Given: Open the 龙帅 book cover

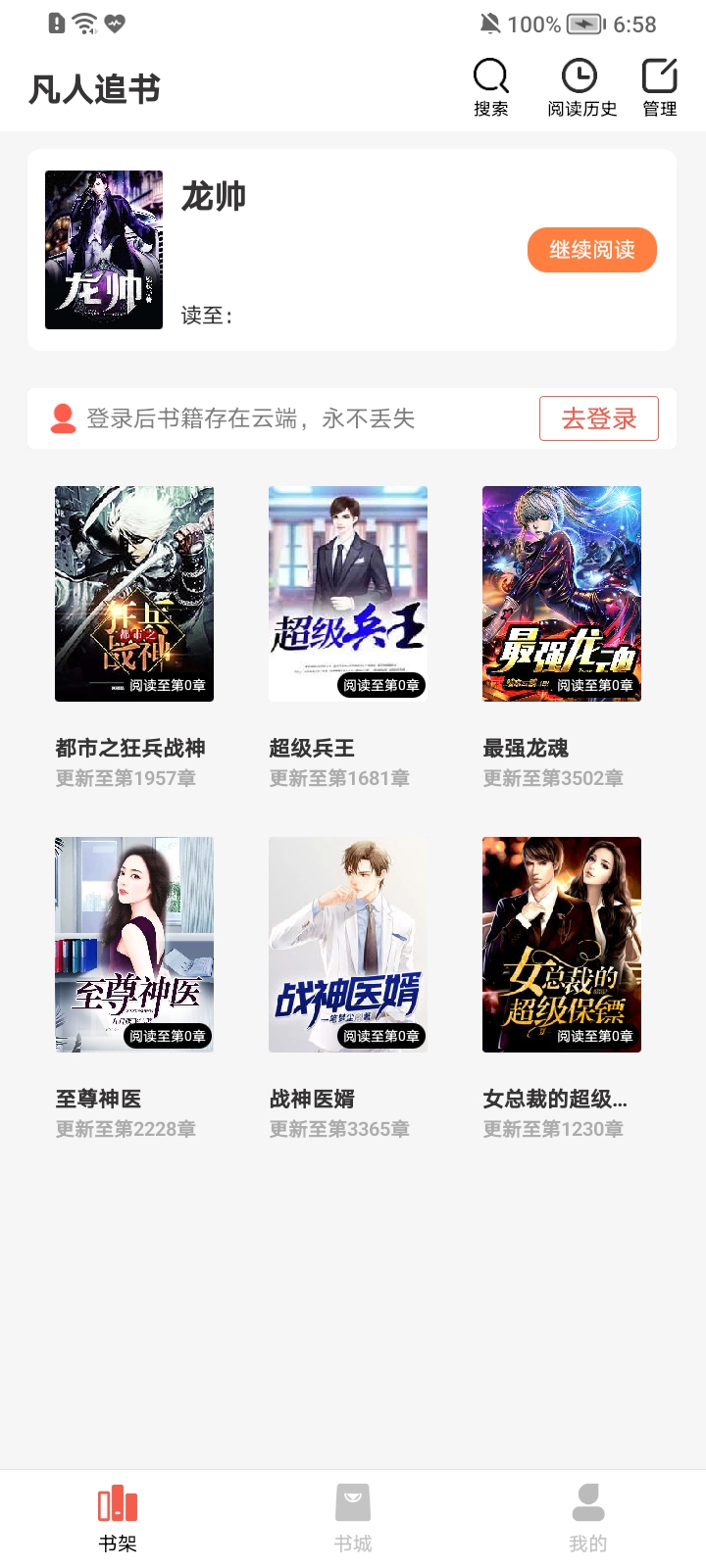Looking at the screenshot, I should [x=104, y=250].
